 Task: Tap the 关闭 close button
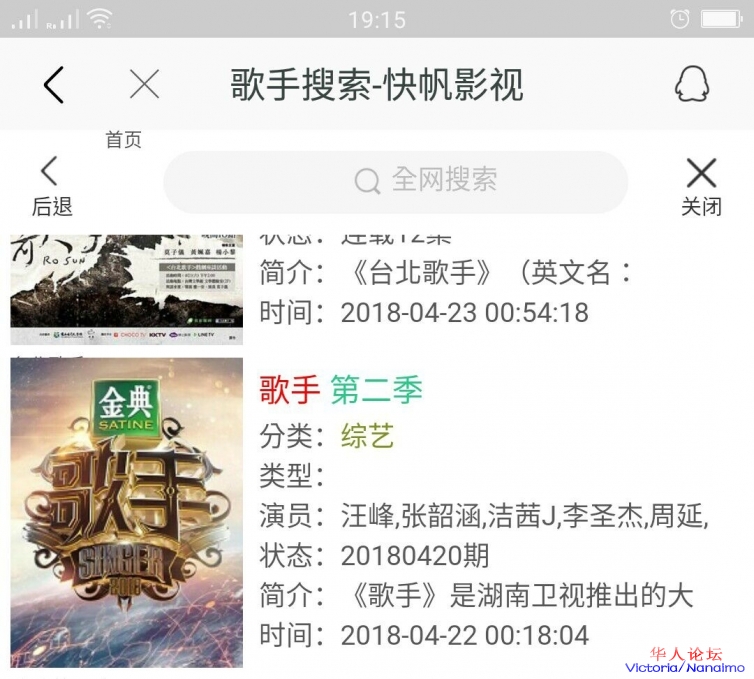click(701, 186)
